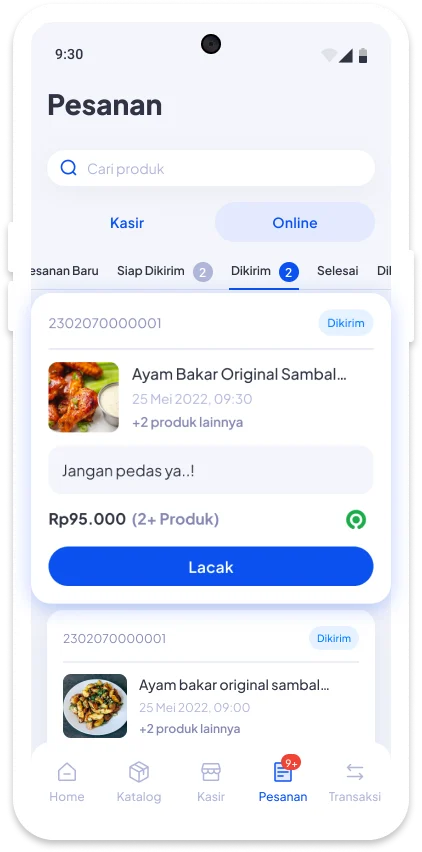Tap Lacak to track the order
This screenshot has width=422, height=852.
[211, 567]
